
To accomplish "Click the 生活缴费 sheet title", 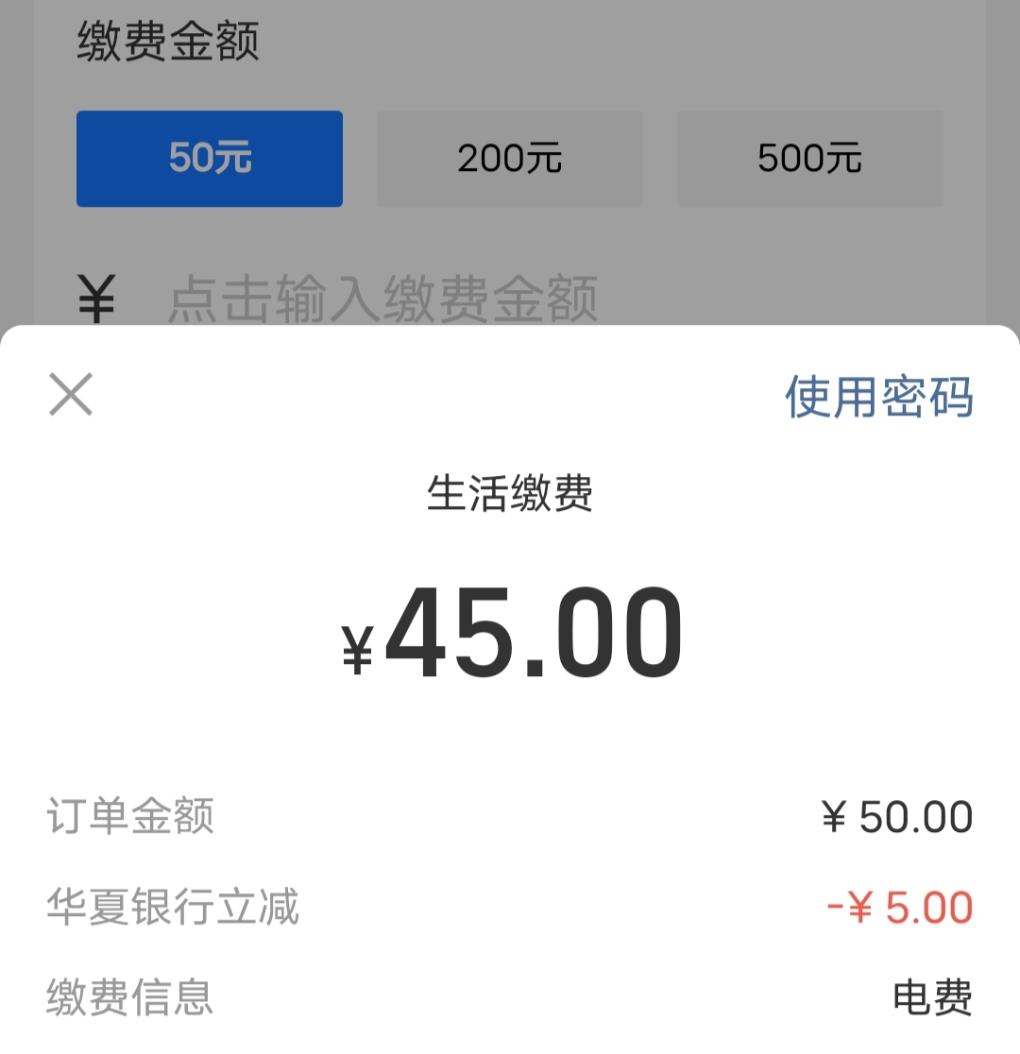I will 509,492.
